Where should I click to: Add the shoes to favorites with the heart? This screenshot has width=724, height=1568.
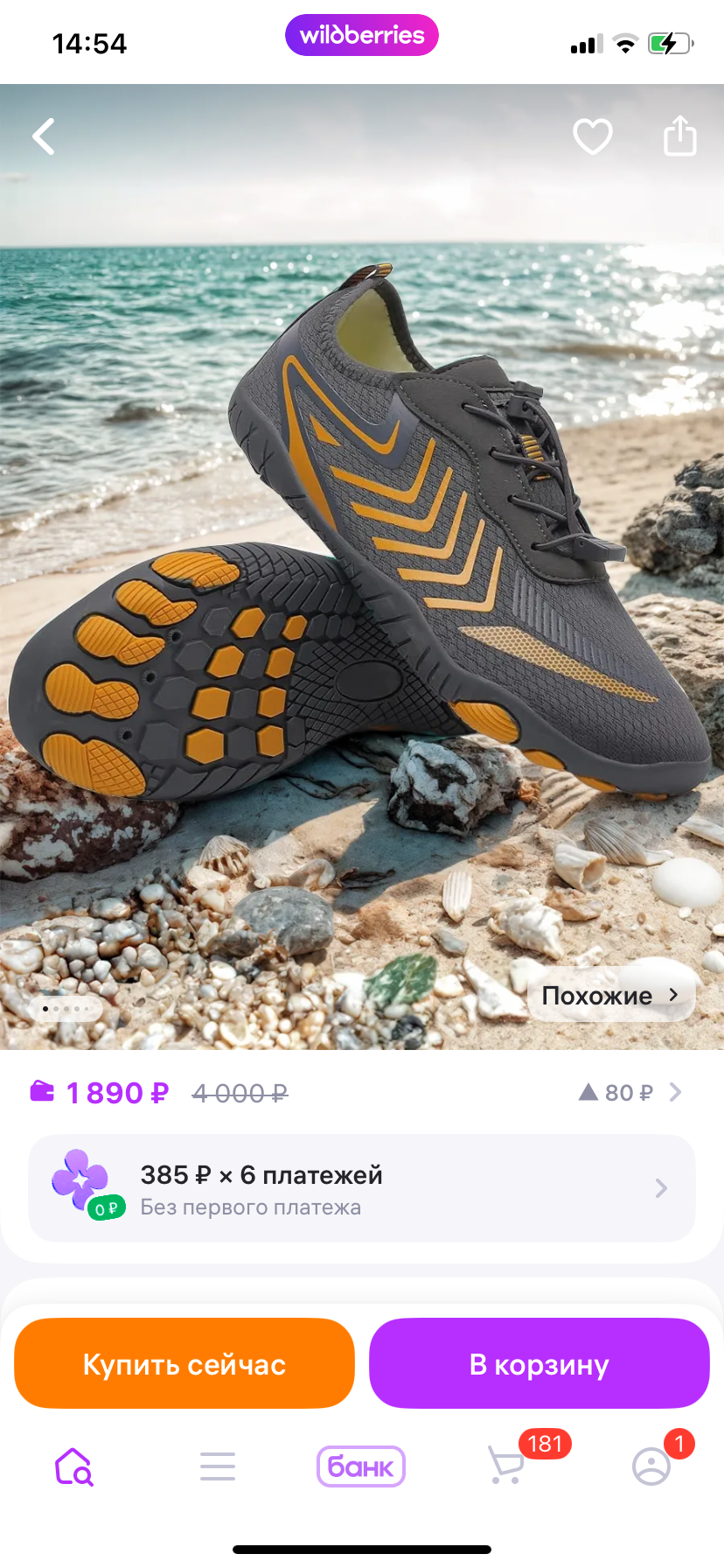click(592, 136)
